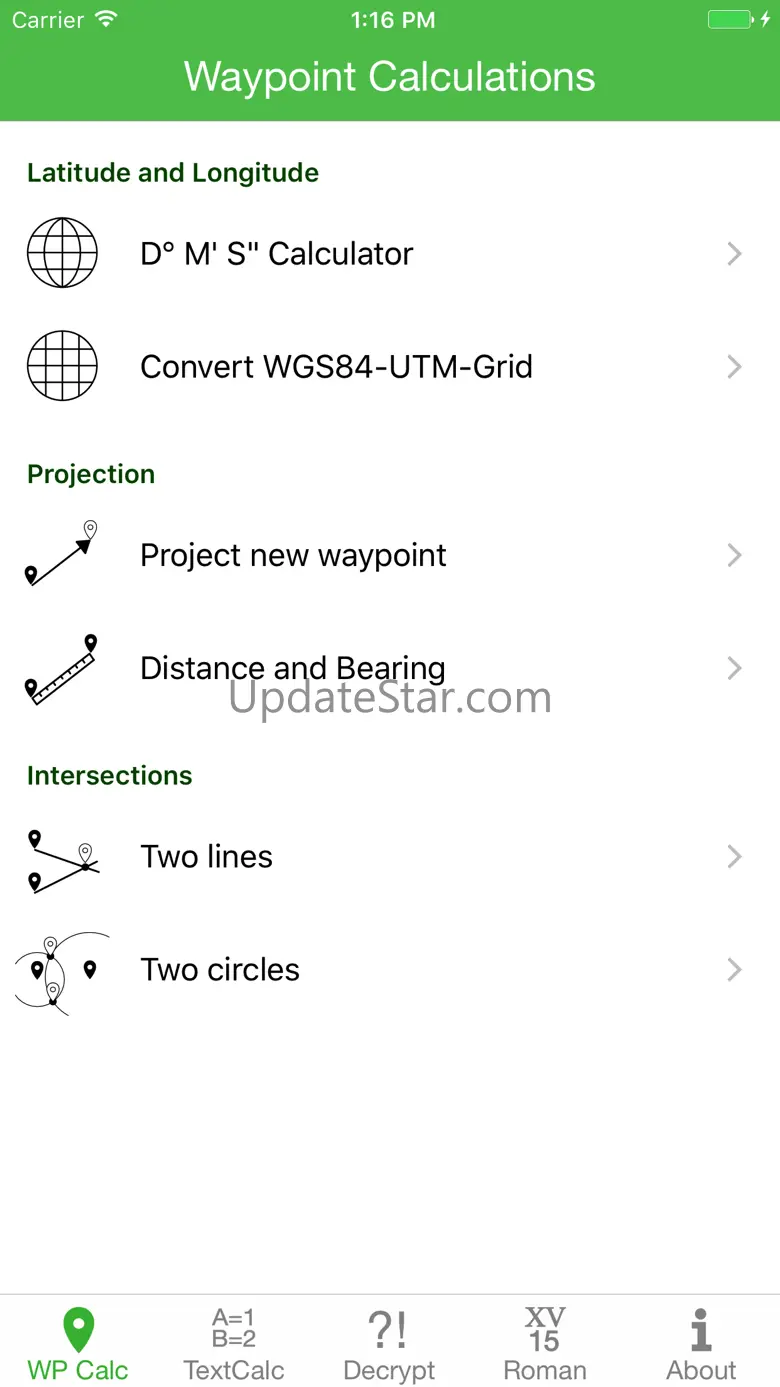Open Convert WGS84-UTM-Grid
Screen dimensions: 780x1387
[x=389, y=367]
